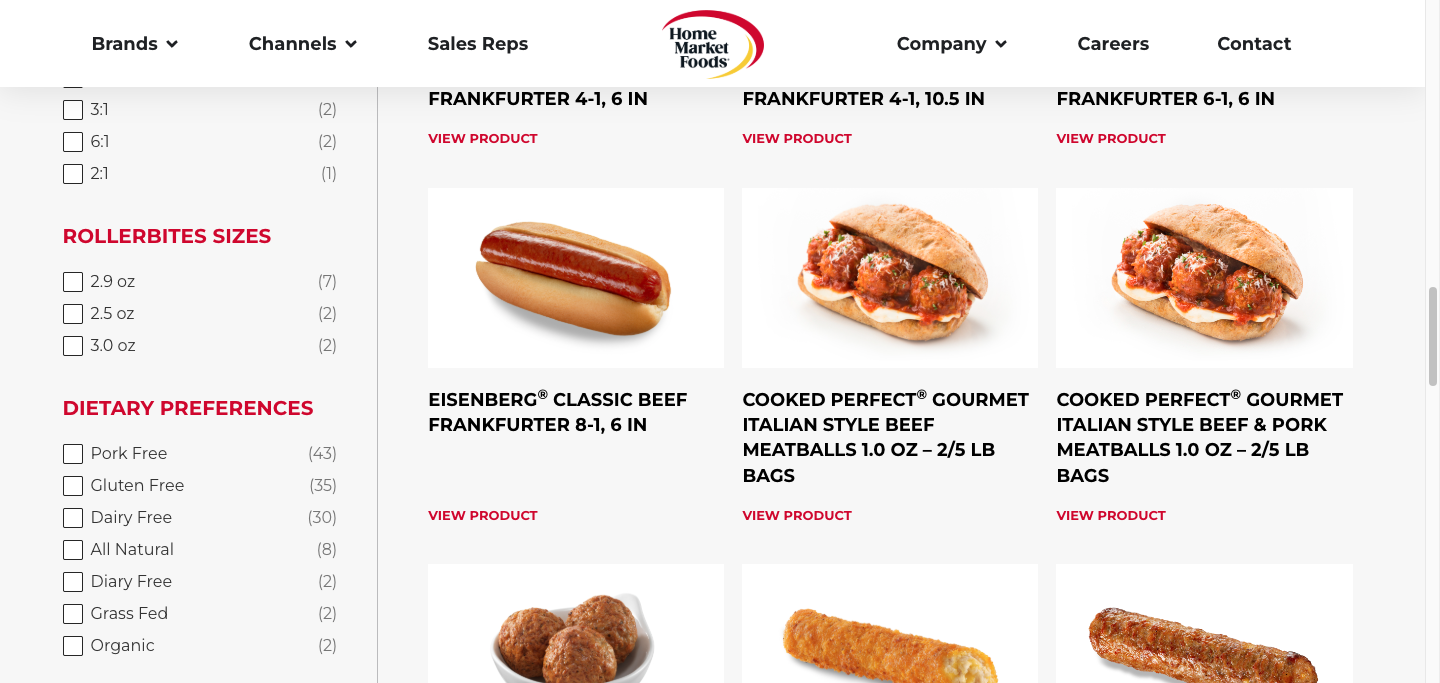
Task: Return to the Home Market Foods homepage
Action: point(712,45)
